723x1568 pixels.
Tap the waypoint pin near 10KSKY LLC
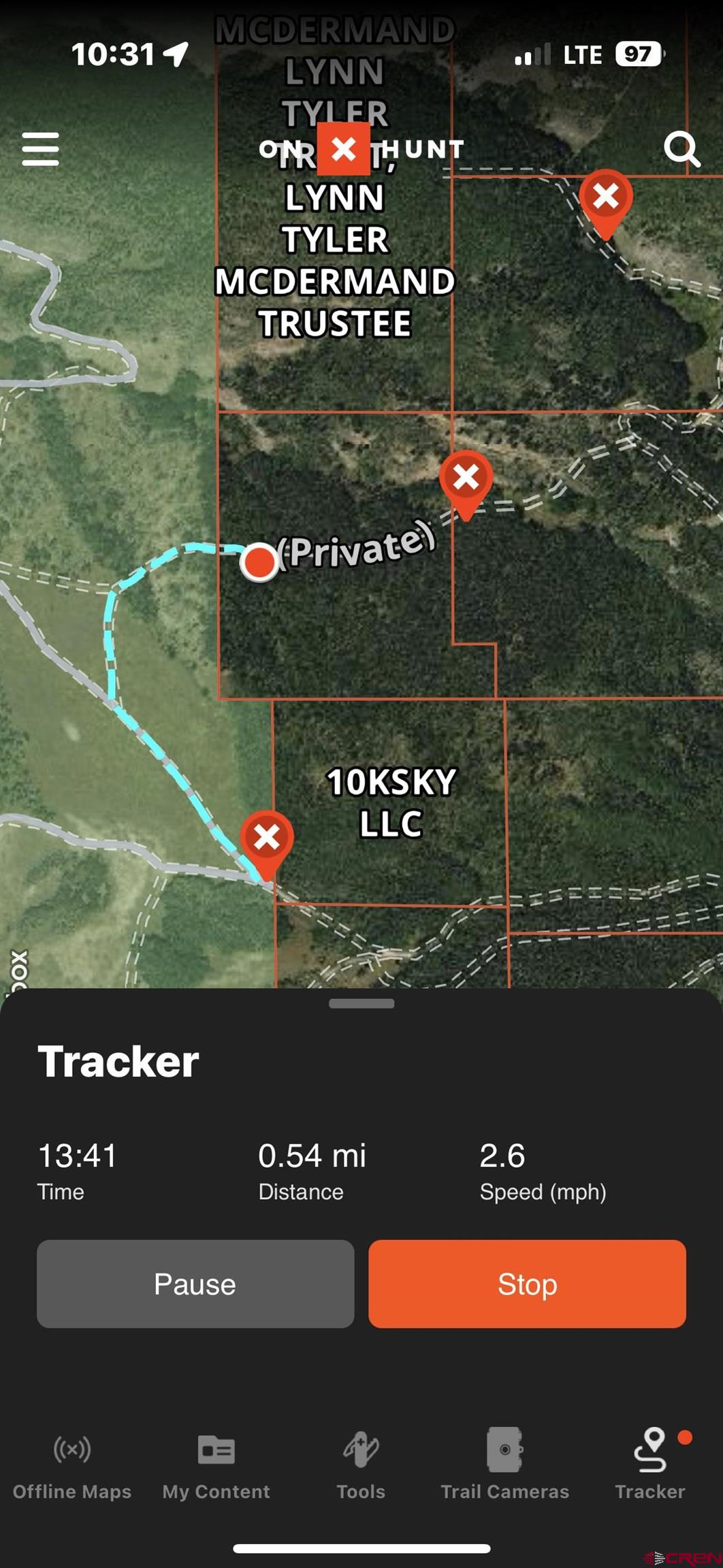267,840
